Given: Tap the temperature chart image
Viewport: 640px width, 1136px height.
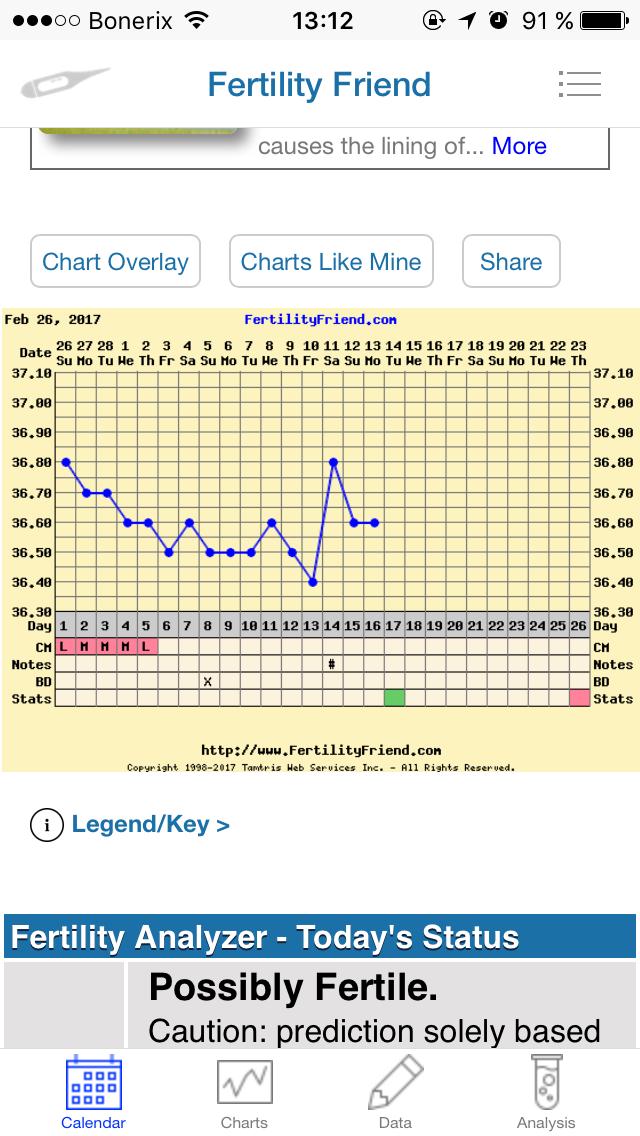Looking at the screenshot, I should pos(320,540).
